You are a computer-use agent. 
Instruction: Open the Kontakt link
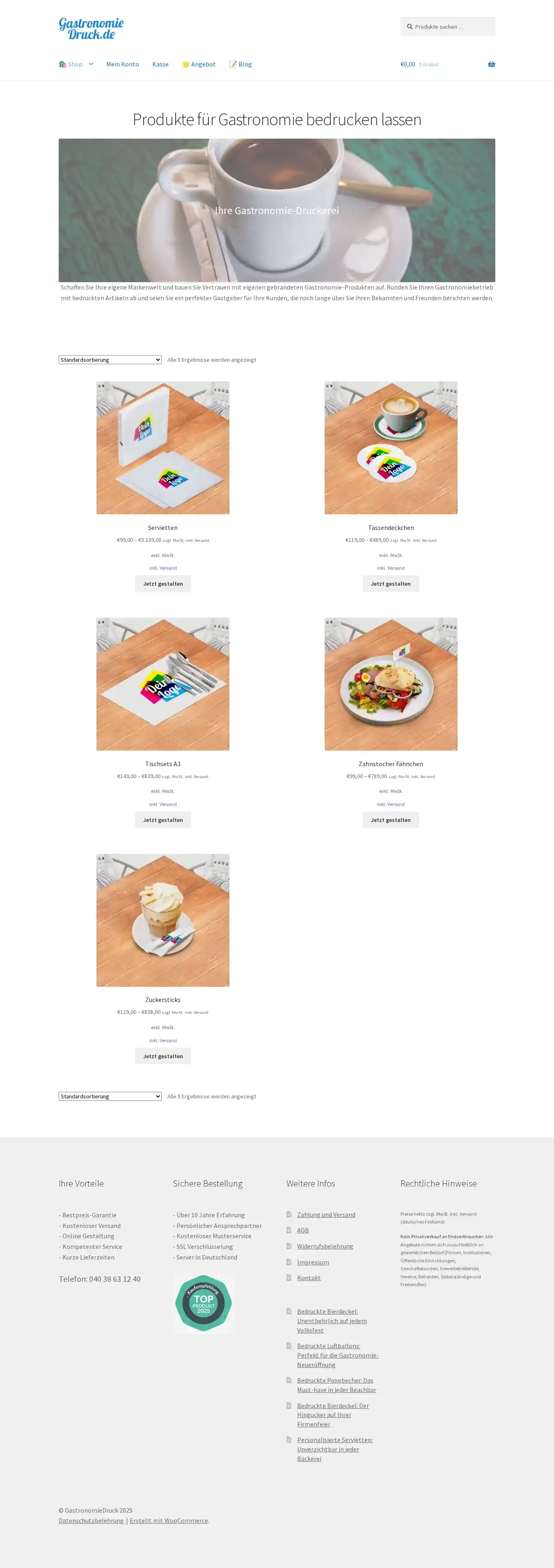click(309, 1278)
